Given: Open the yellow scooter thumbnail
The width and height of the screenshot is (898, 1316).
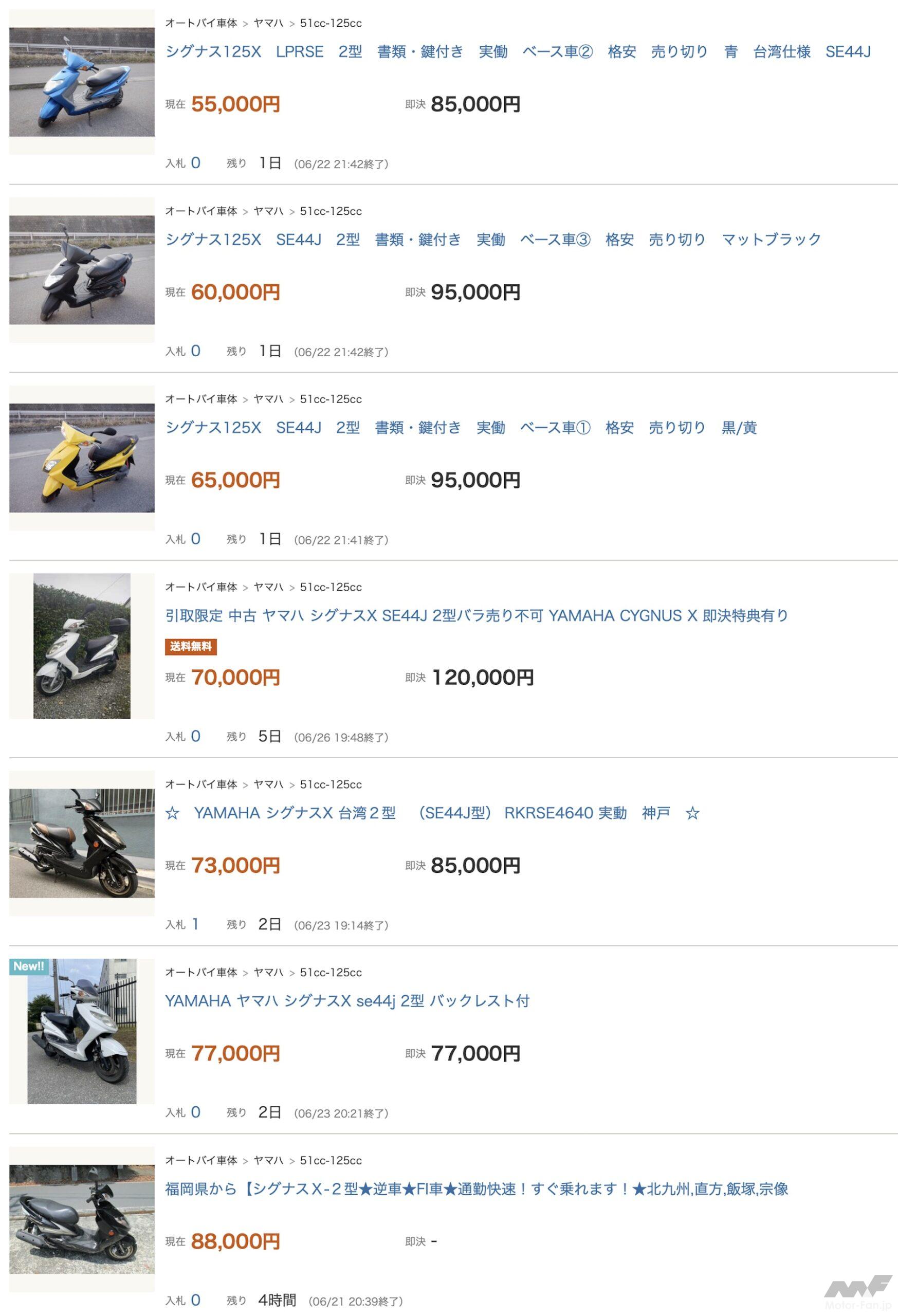Looking at the screenshot, I should pyautogui.click(x=82, y=458).
